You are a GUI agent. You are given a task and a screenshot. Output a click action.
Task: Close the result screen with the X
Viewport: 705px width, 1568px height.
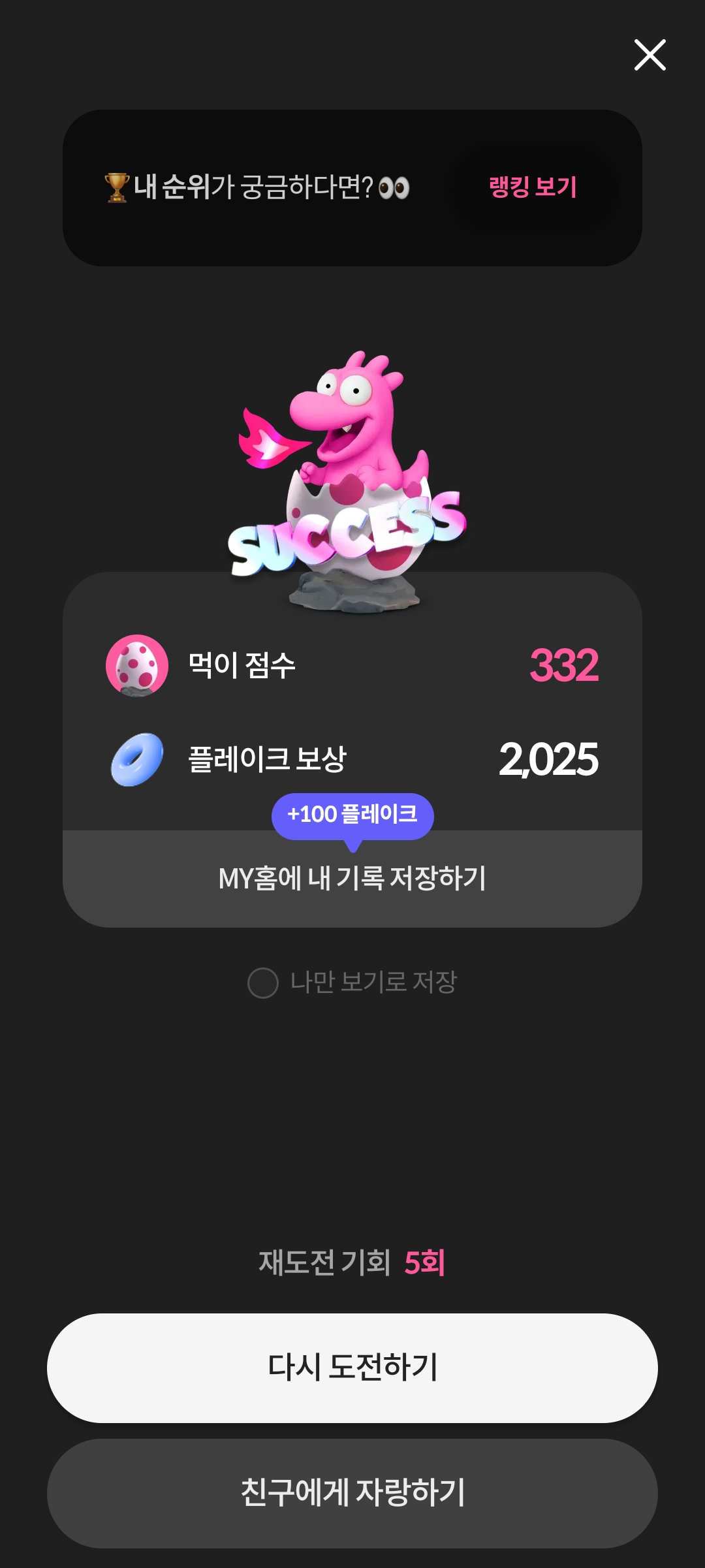point(650,55)
